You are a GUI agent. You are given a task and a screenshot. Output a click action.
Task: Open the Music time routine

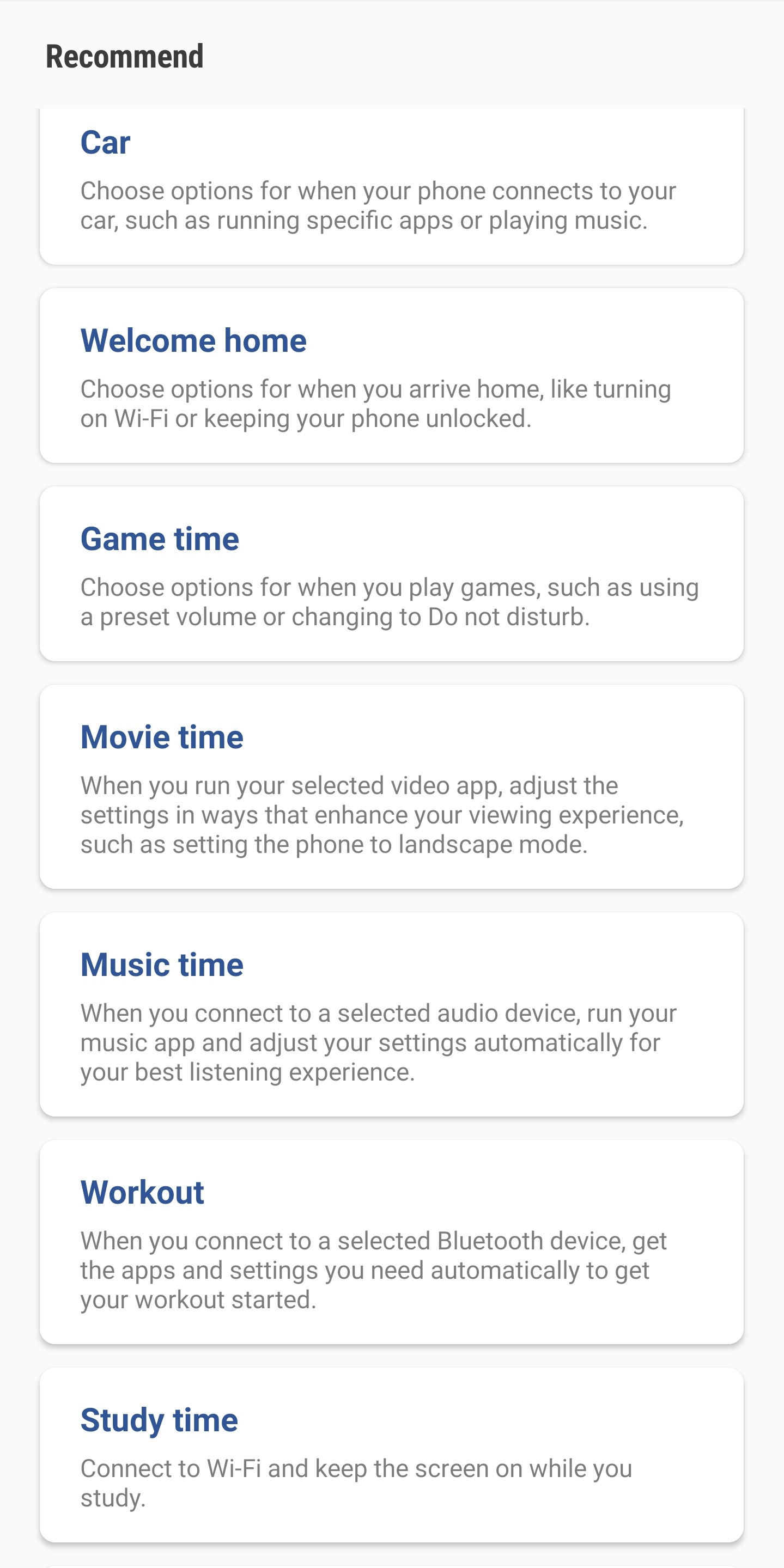[391, 1014]
